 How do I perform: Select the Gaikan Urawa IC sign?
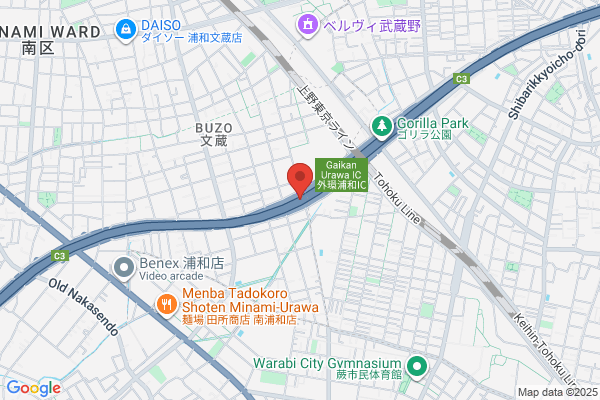(x=341, y=175)
